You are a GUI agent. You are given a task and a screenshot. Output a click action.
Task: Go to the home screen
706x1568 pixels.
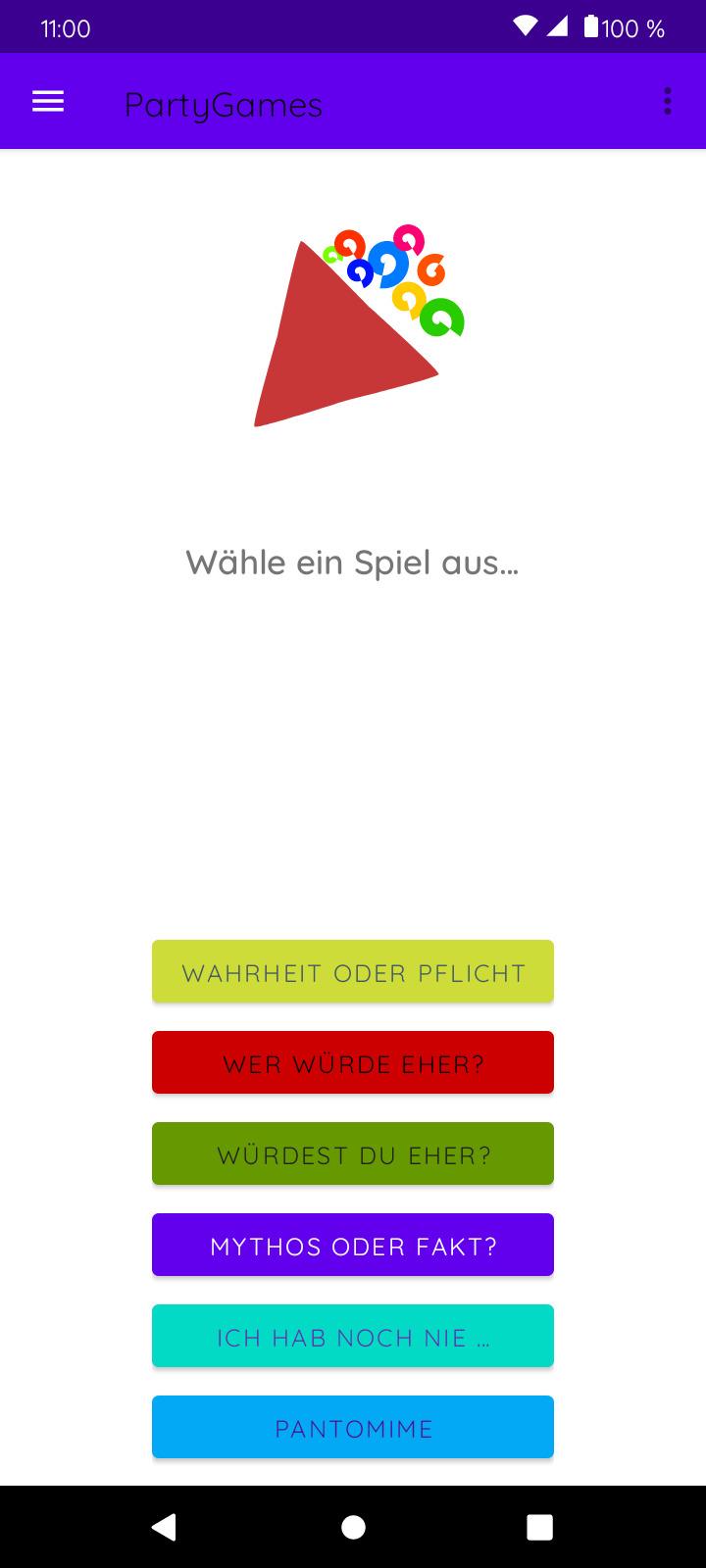click(x=353, y=1527)
